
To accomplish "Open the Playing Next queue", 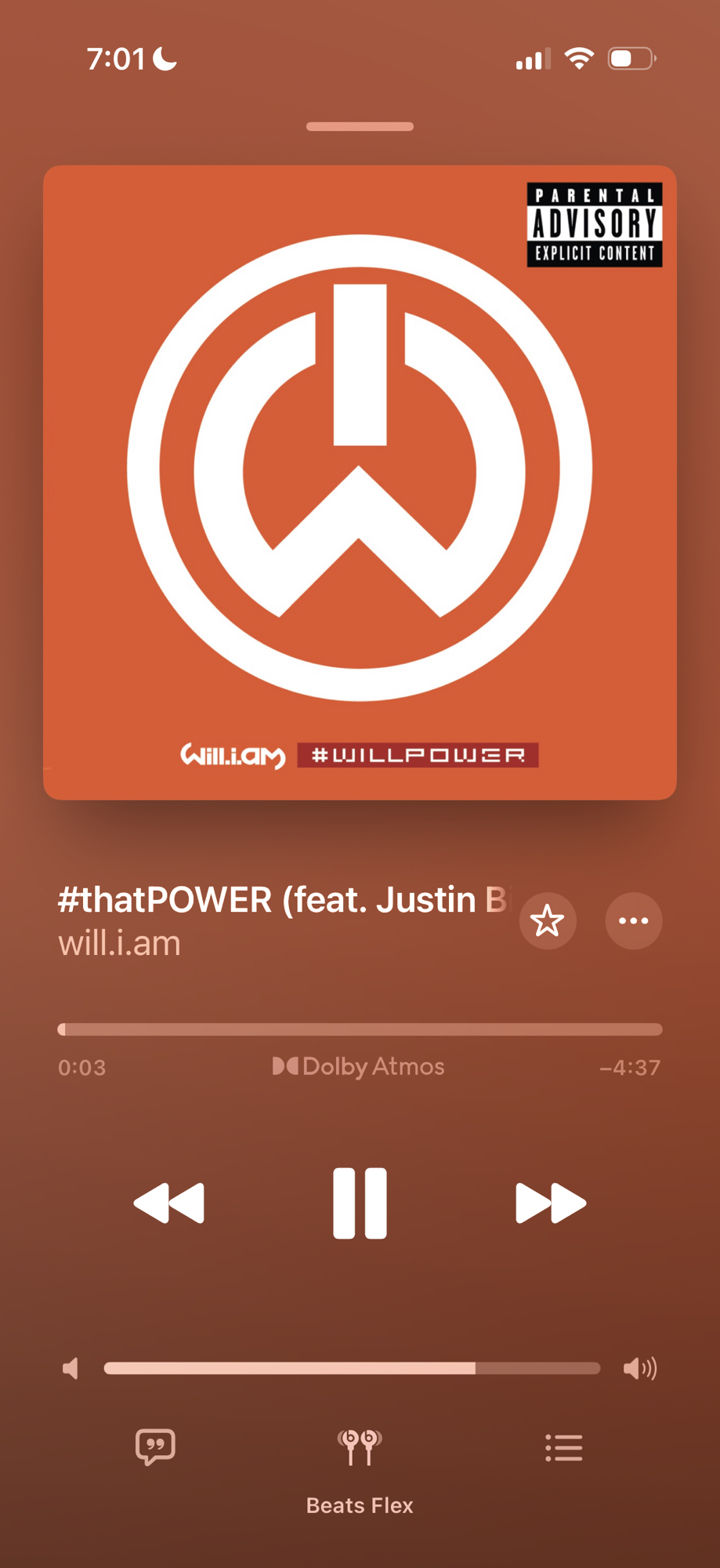I will click(563, 1447).
